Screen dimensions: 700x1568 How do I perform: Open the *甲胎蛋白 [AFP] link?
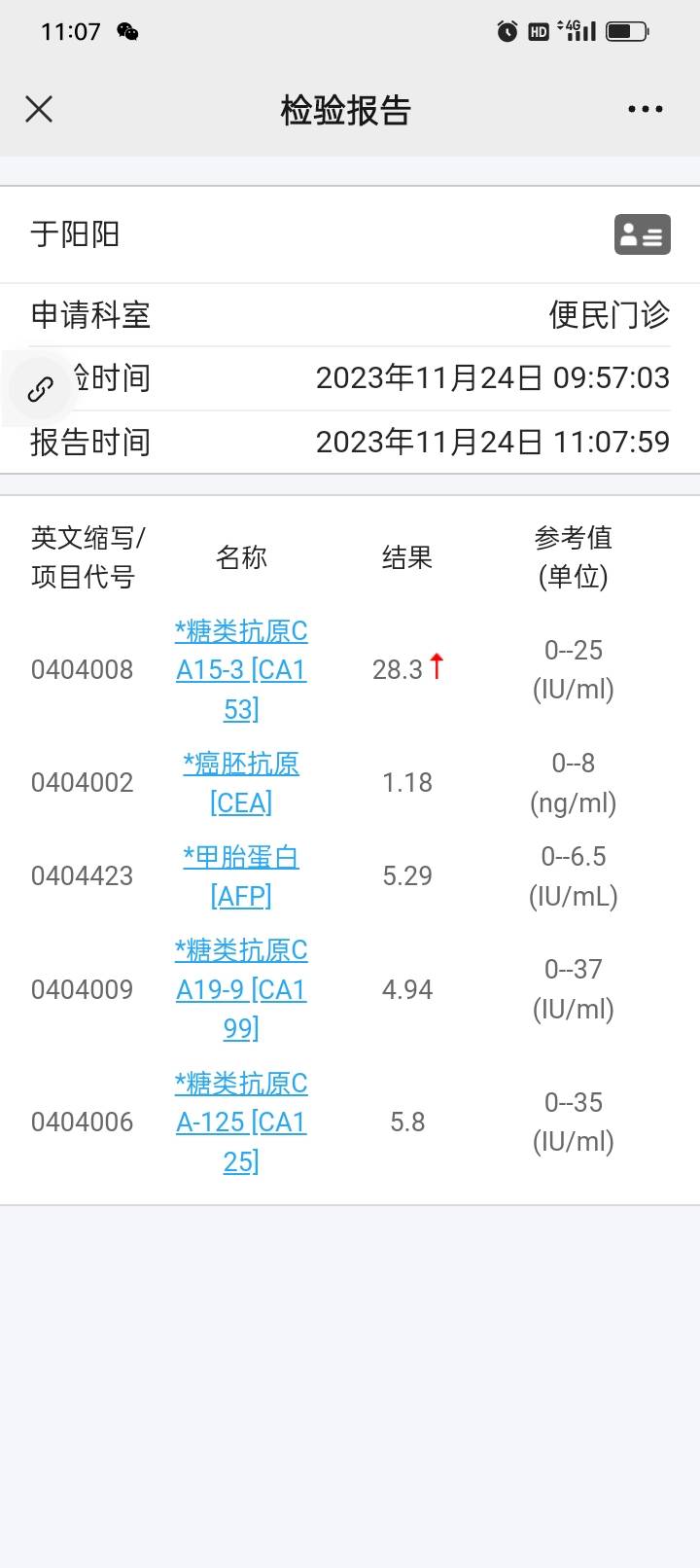[x=240, y=875]
